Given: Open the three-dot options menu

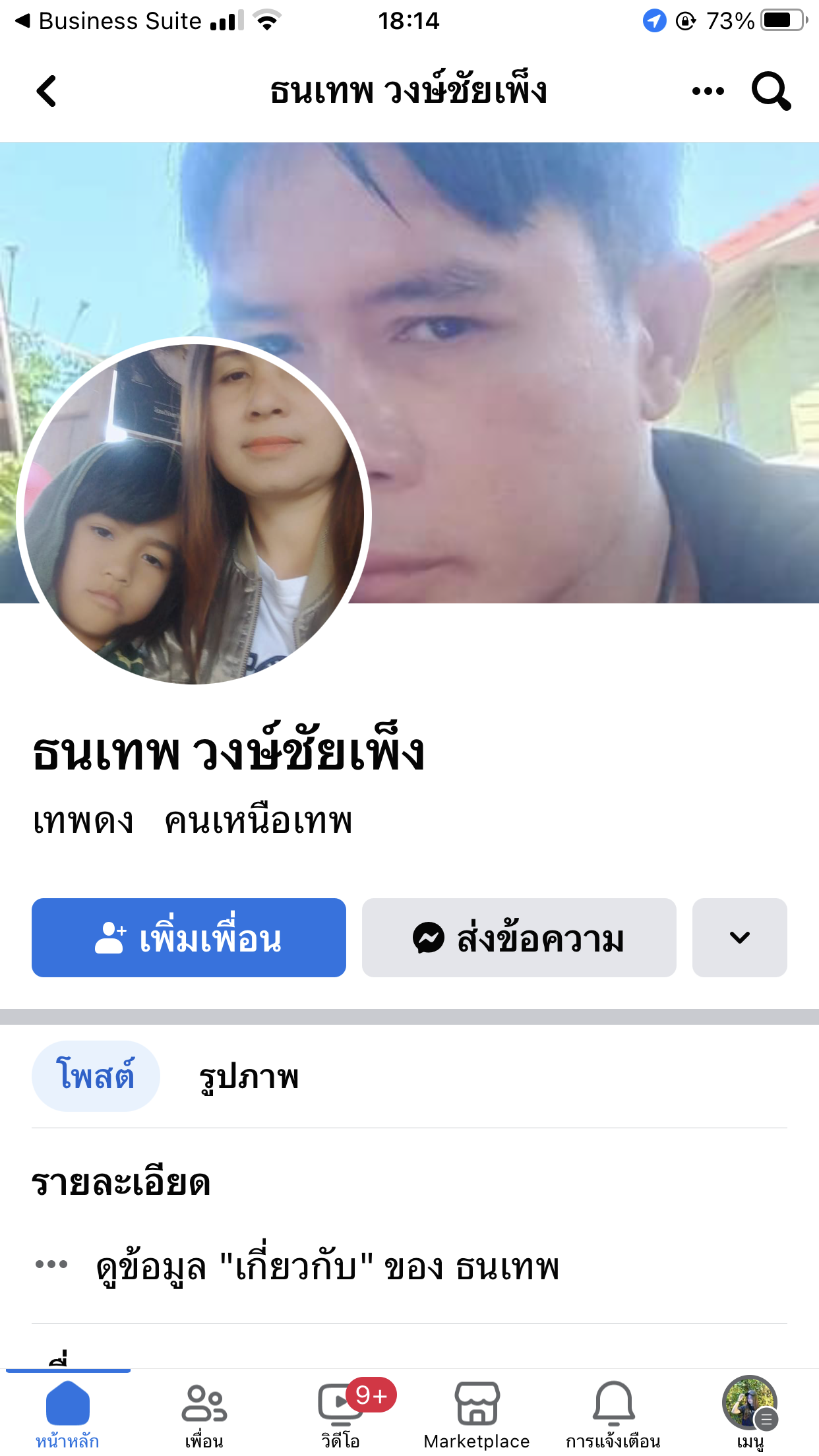Looking at the screenshot, I should click(x=708, y=91).
